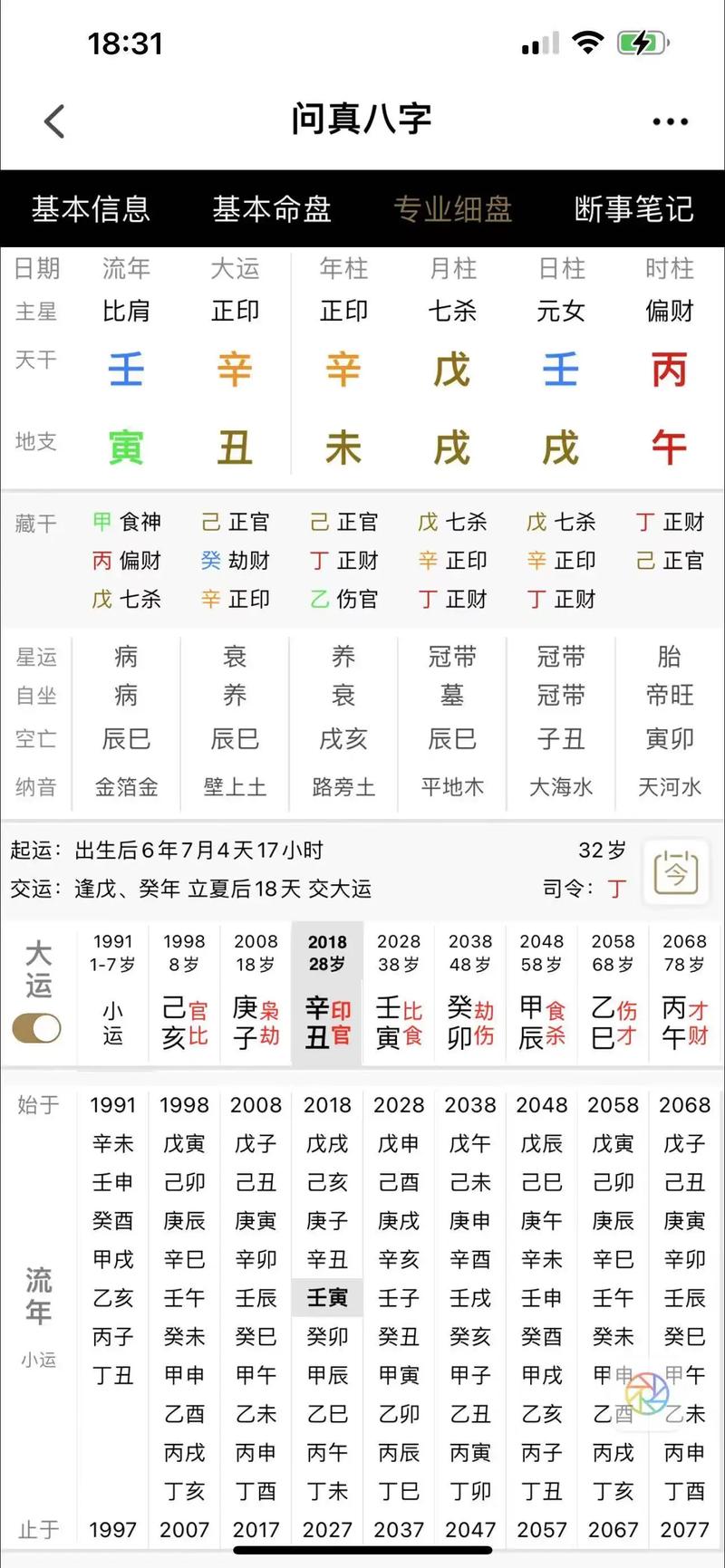Select the 1998 己亥 大运 column
This screenshot has width=725, height=1568.
point(184,994)
